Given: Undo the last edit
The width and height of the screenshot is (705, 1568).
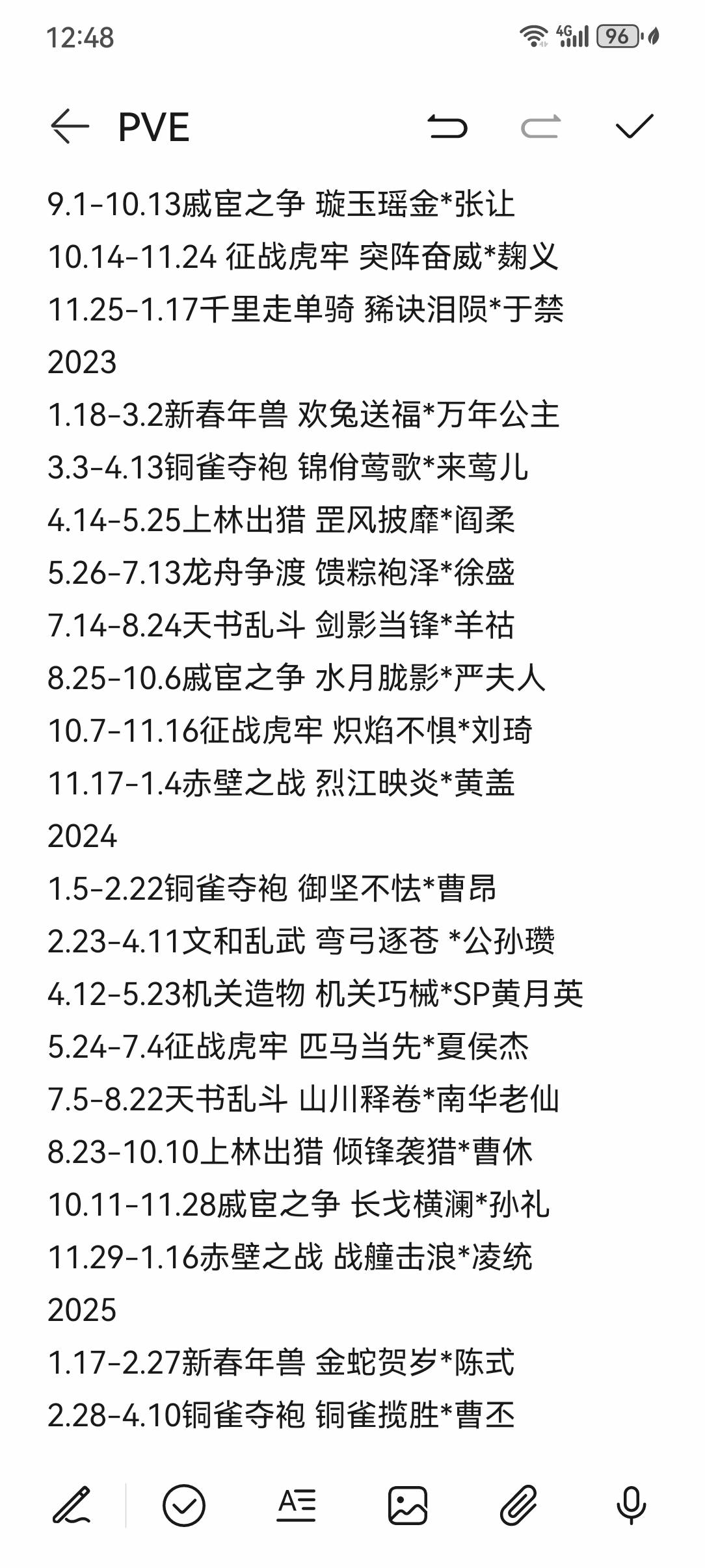Looking at the screenshot, I should click(x=447, y=127).
